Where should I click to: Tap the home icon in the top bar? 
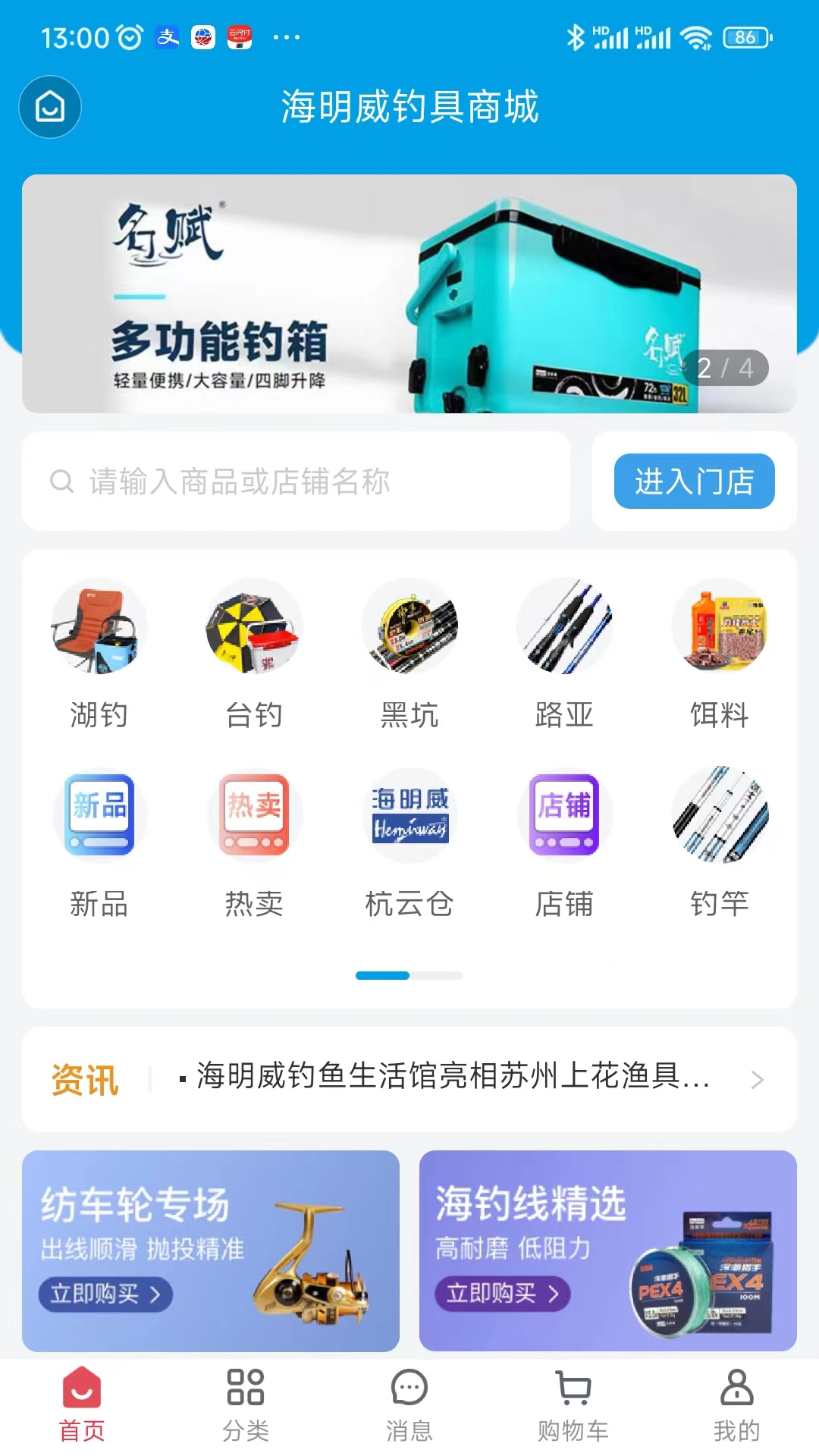point(49,107)
